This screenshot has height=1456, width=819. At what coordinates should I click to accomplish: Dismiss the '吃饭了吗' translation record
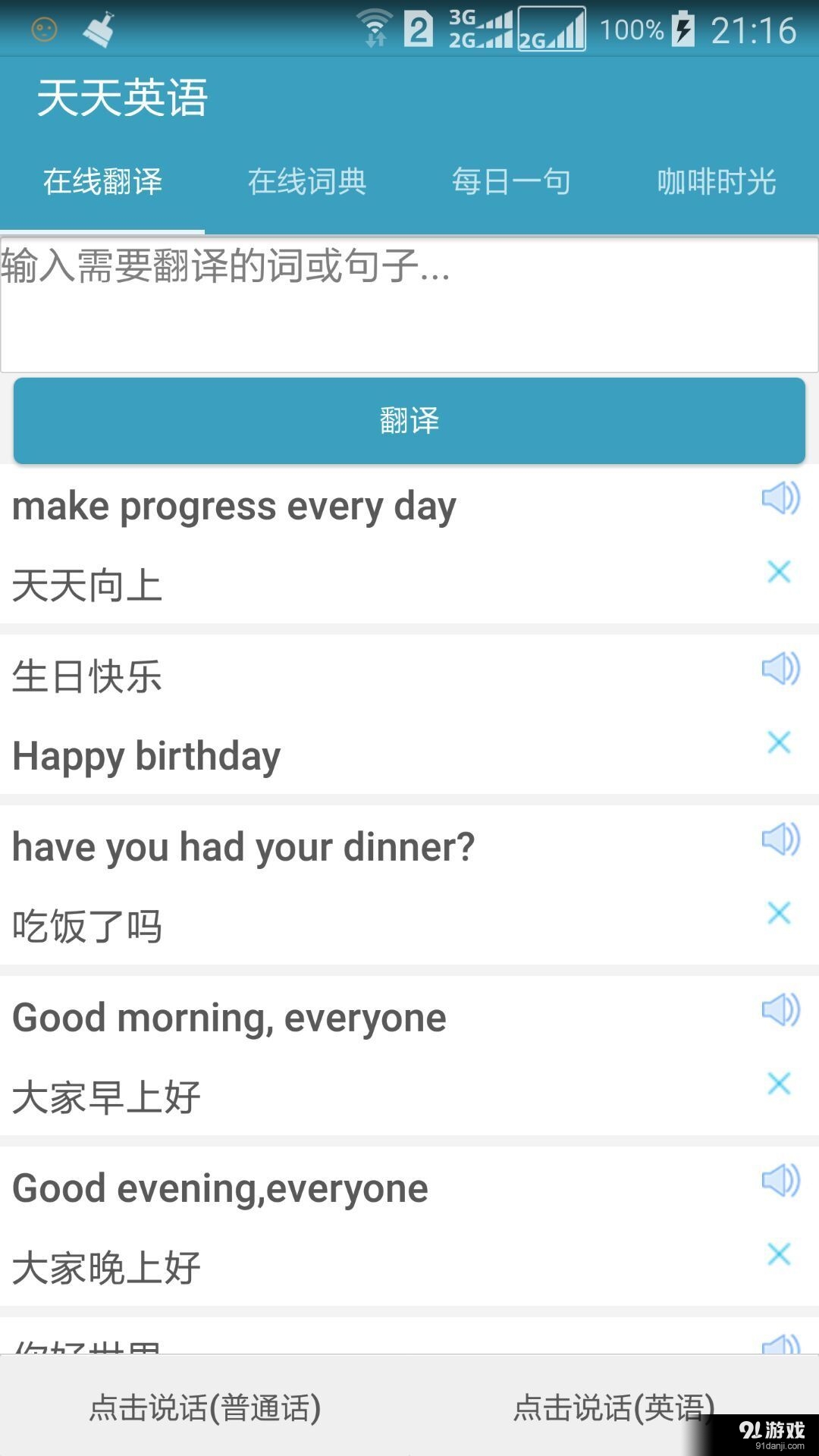pos(779,913)
